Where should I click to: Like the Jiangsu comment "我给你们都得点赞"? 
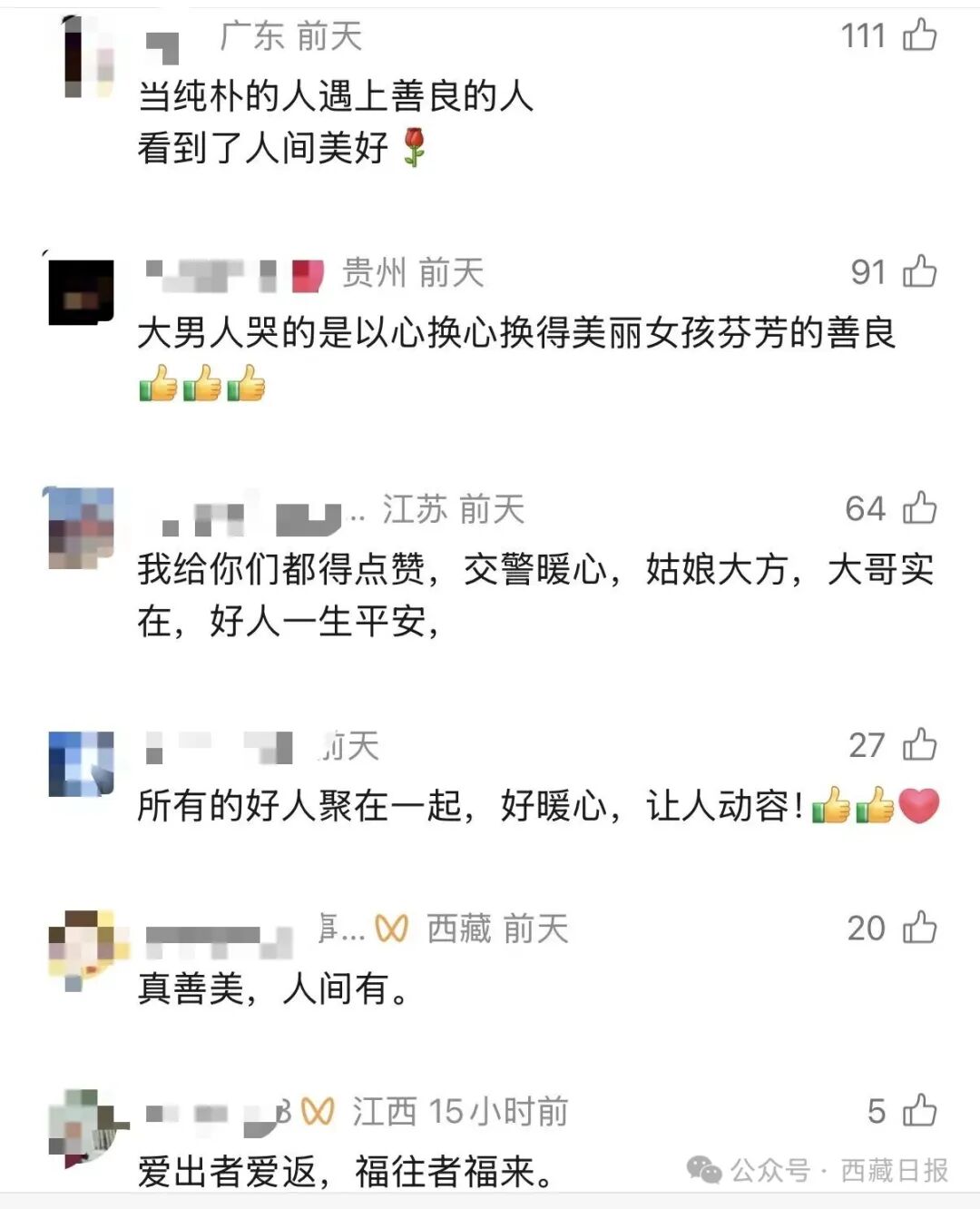pos(919,508)
